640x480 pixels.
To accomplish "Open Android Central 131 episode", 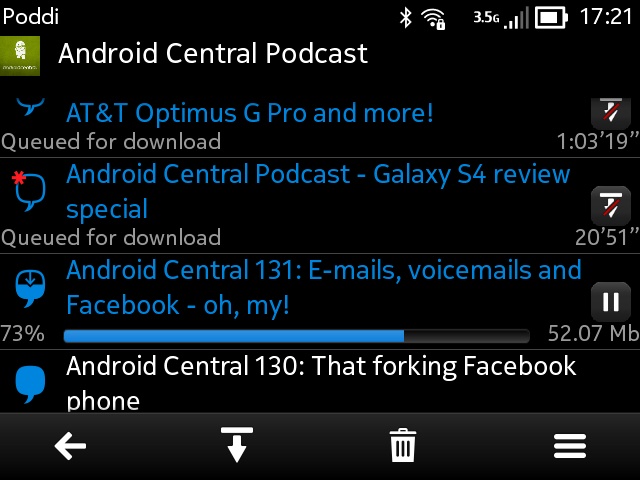I will point(323,286).
